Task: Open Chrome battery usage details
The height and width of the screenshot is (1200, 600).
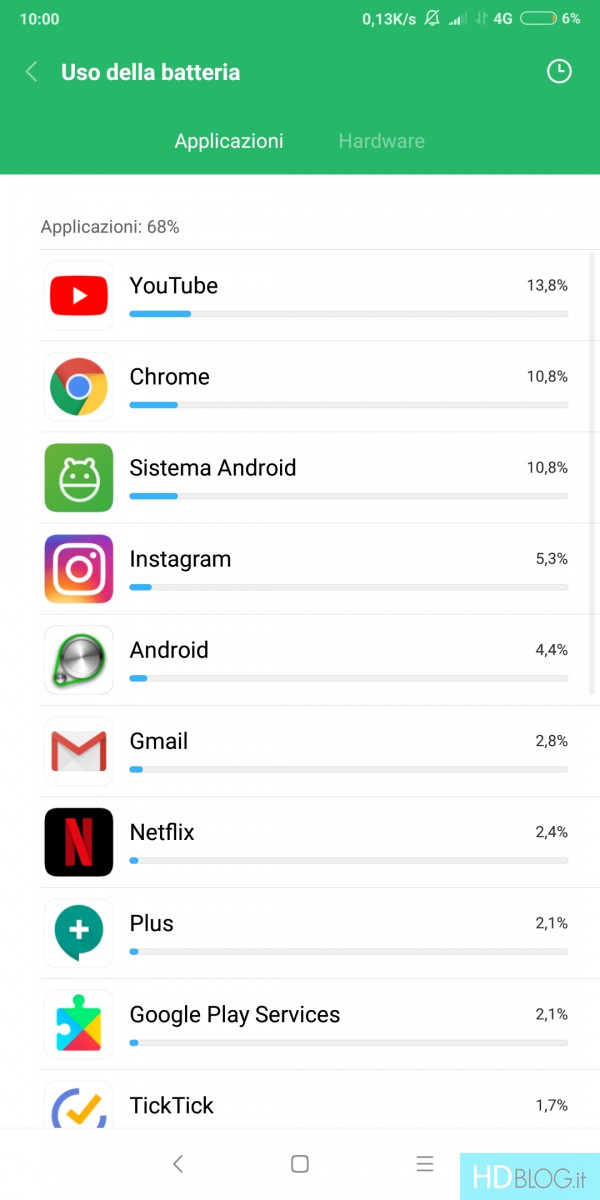Action: tap(300, 386)
